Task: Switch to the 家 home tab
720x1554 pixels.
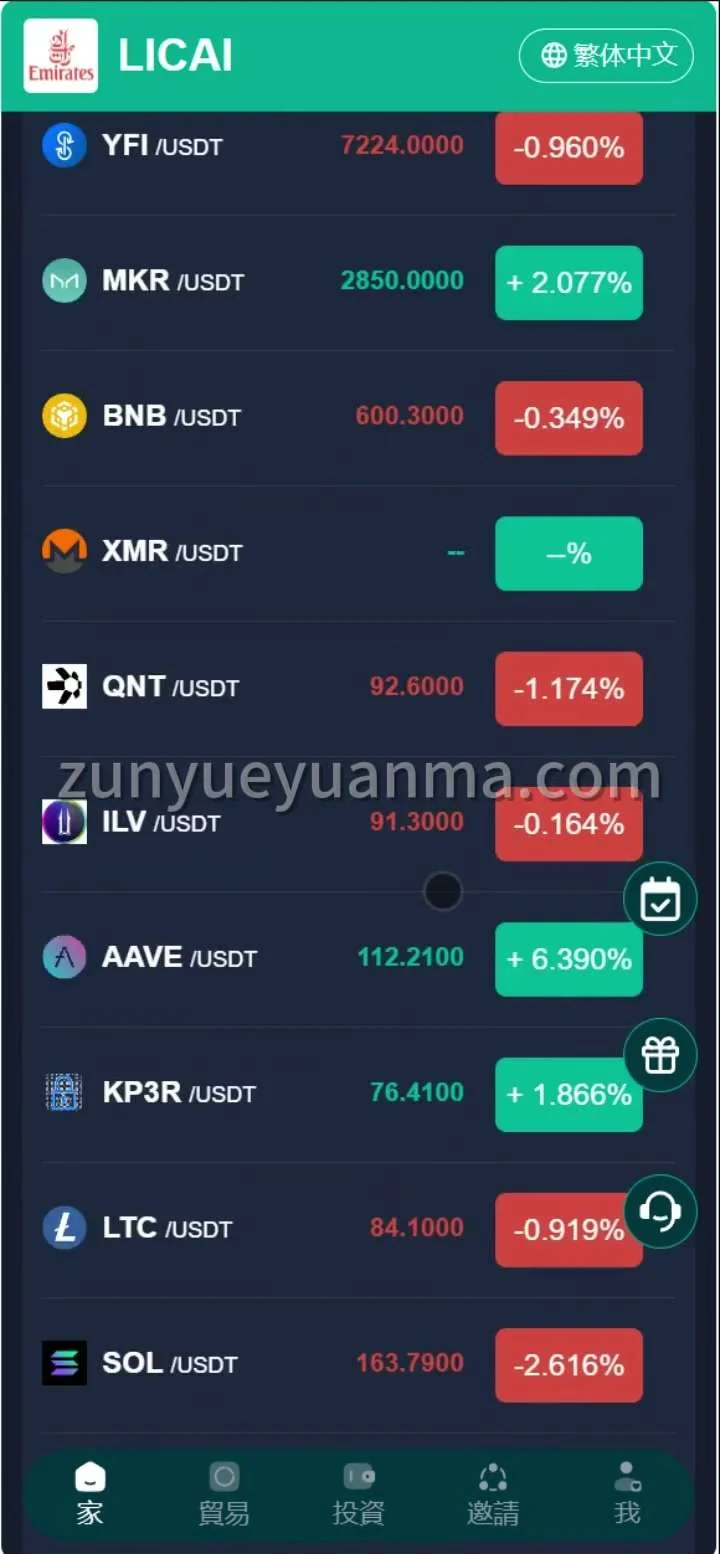Action: point(90,1493)
